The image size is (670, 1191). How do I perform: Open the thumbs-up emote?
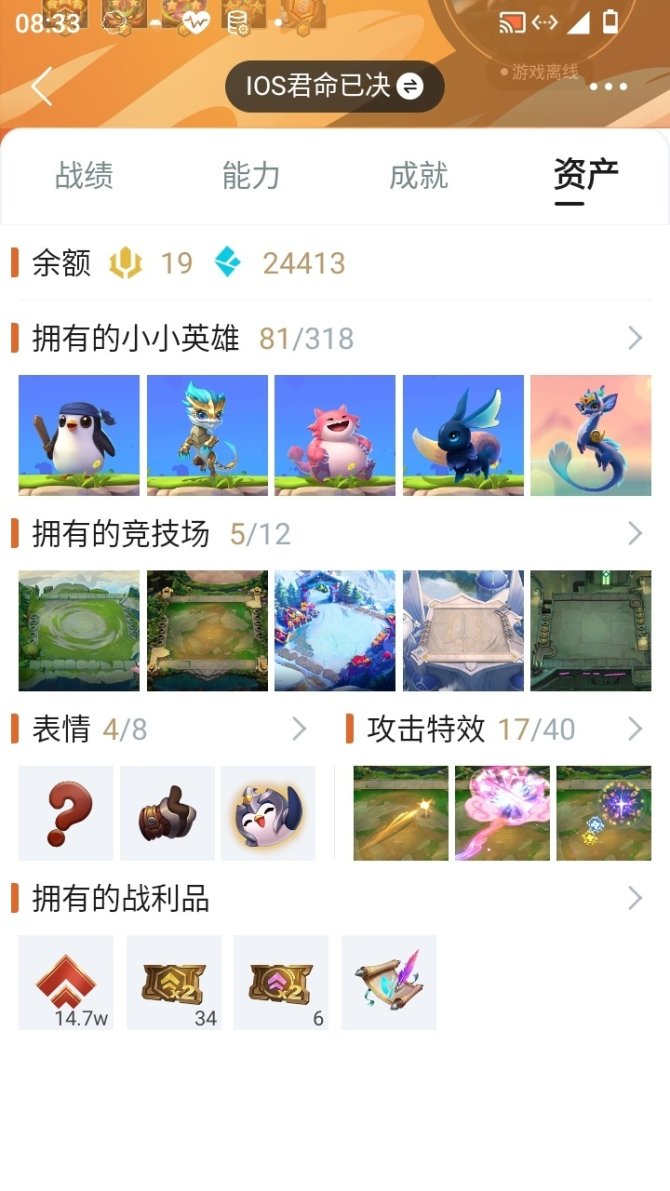tap(167, 813)
